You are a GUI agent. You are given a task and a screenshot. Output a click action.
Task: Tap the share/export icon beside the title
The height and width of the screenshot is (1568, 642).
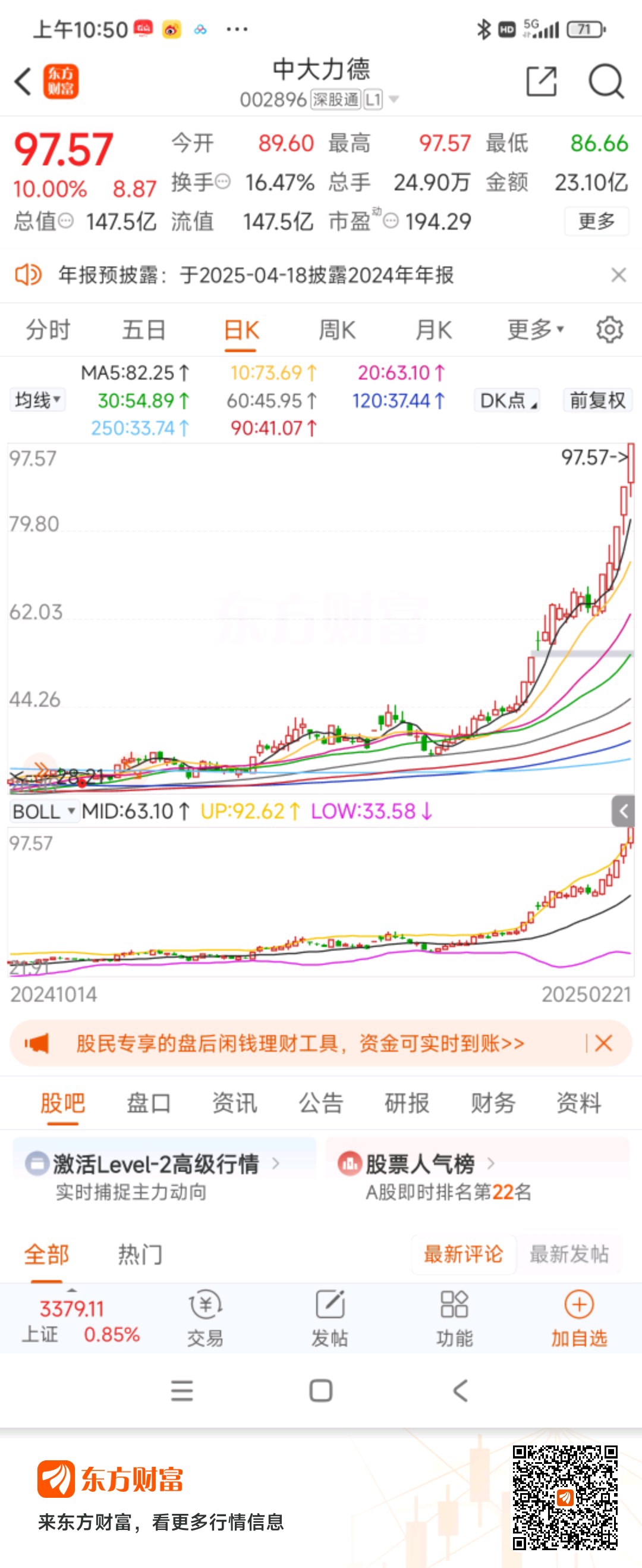point(540,81)
